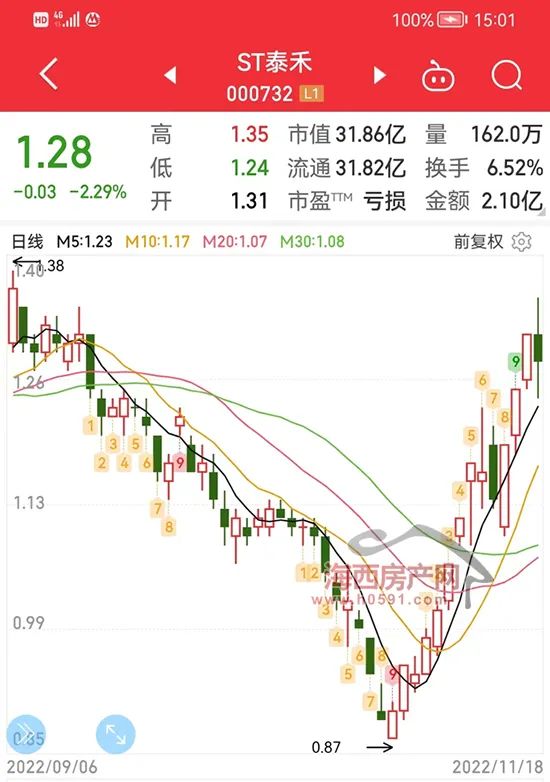Expand the chart to fullscreen with arrows button
550x782 pixels.
115,734
